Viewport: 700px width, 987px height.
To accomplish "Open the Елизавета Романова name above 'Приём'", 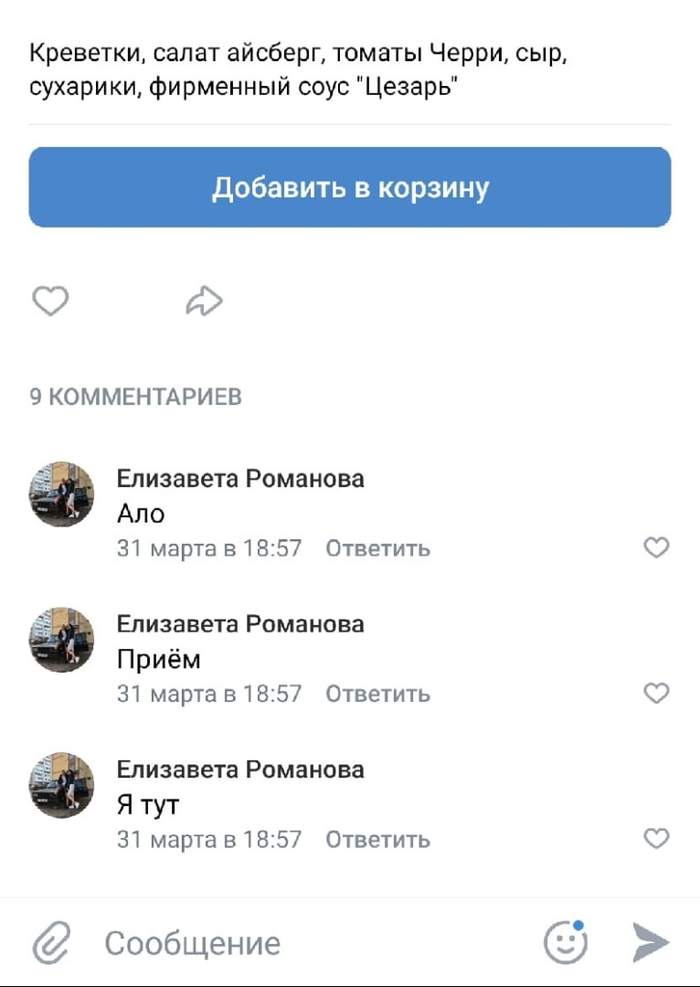I will click(240, 624).
